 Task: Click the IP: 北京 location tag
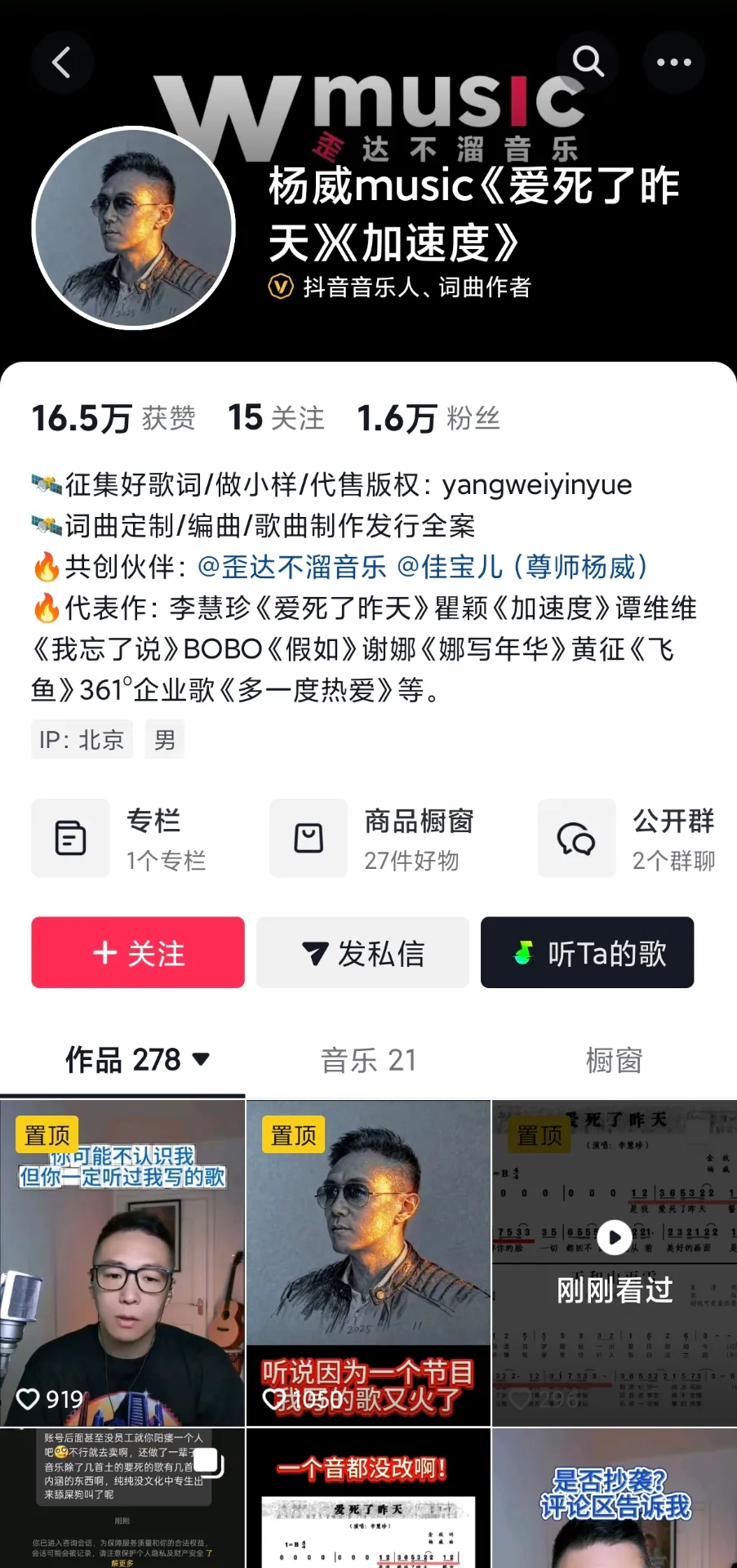(81, 739)
